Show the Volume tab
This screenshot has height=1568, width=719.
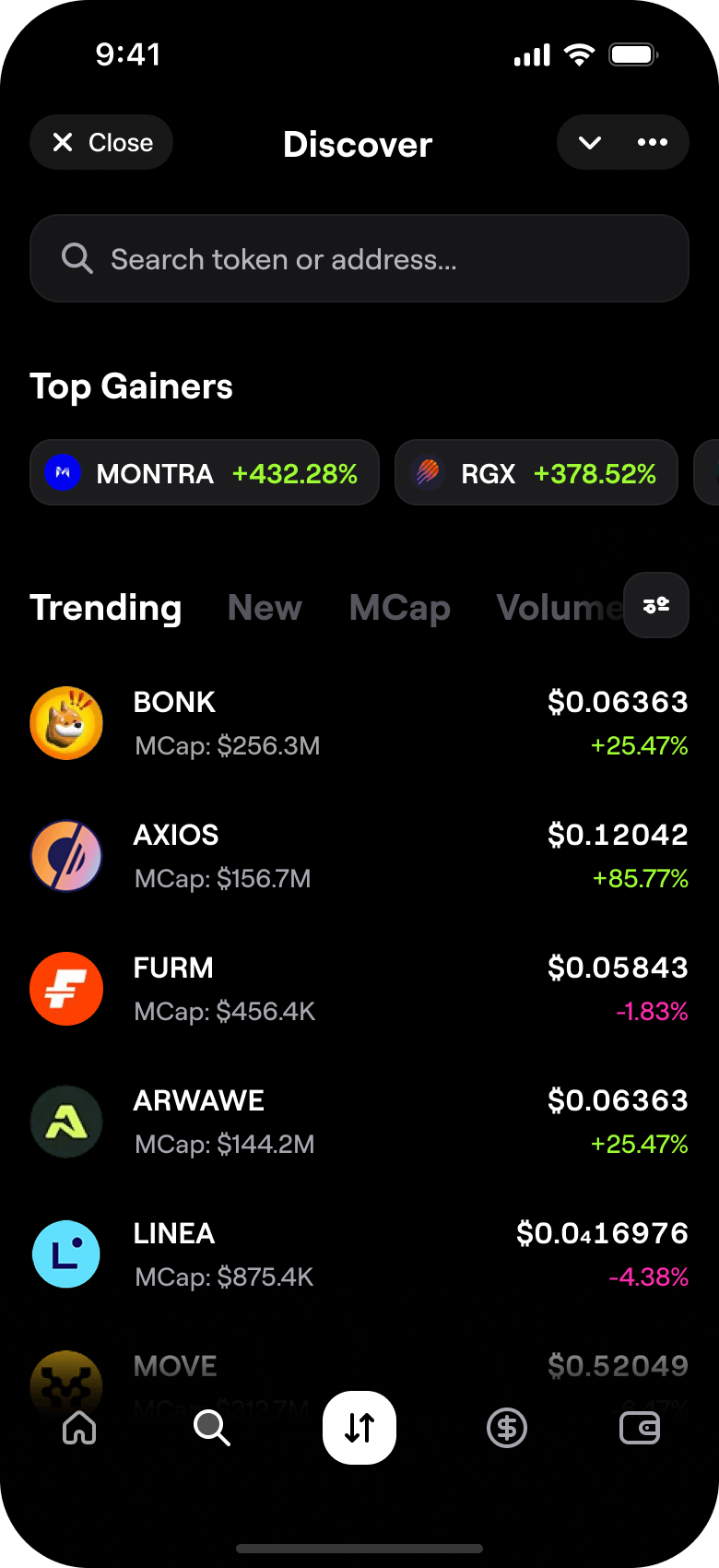557,608
